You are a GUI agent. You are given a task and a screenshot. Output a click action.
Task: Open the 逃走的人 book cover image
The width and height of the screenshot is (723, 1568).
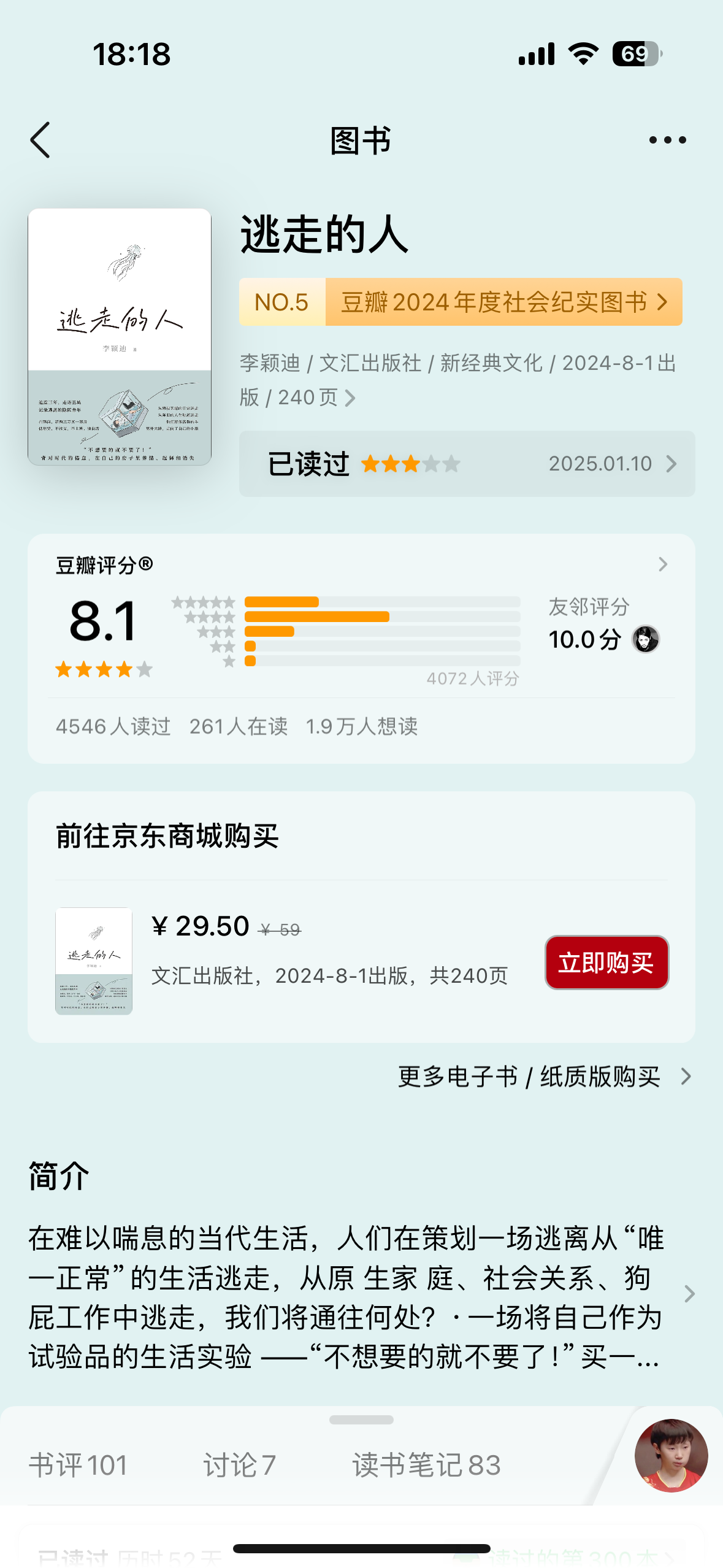[120, 336]
